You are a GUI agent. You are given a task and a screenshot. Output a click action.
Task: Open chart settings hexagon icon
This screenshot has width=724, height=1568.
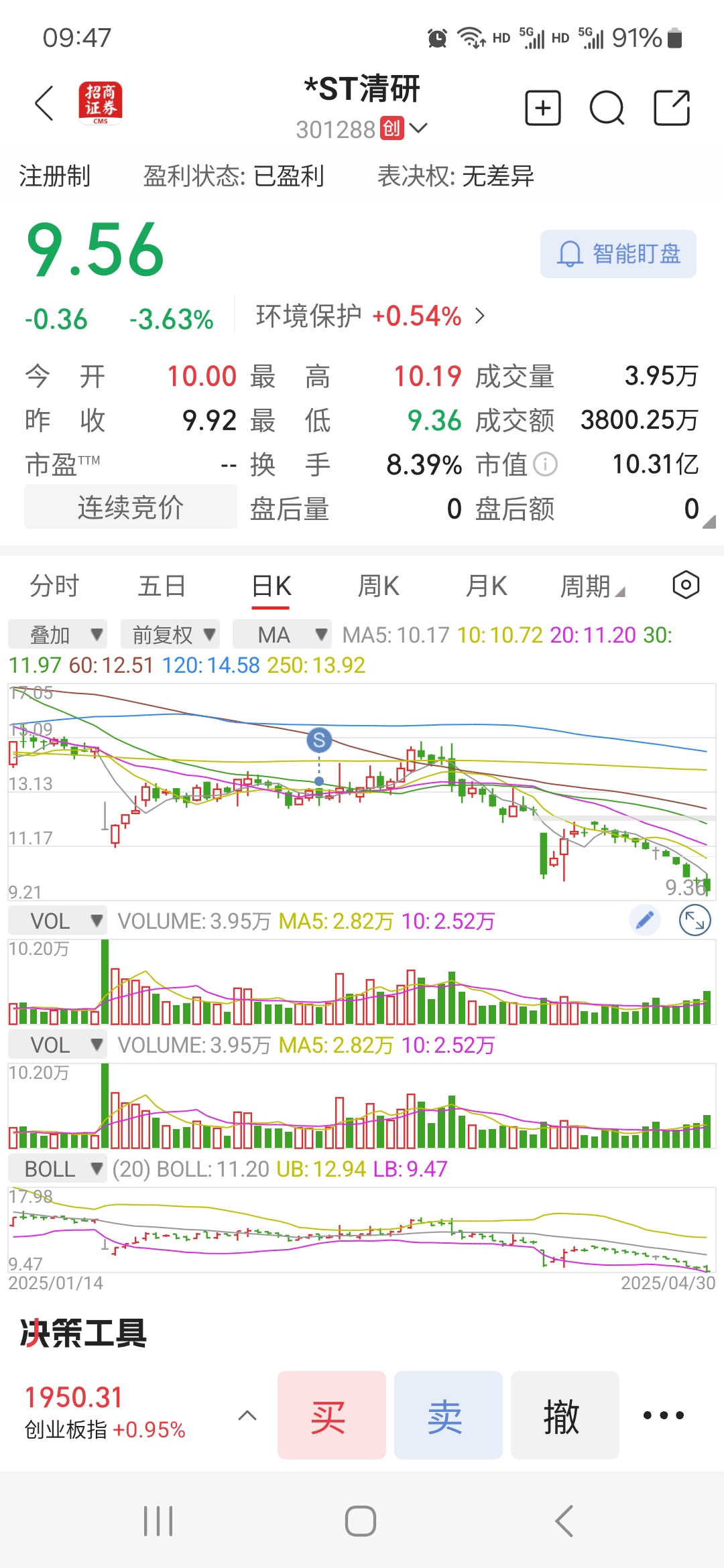click(686, 585)
